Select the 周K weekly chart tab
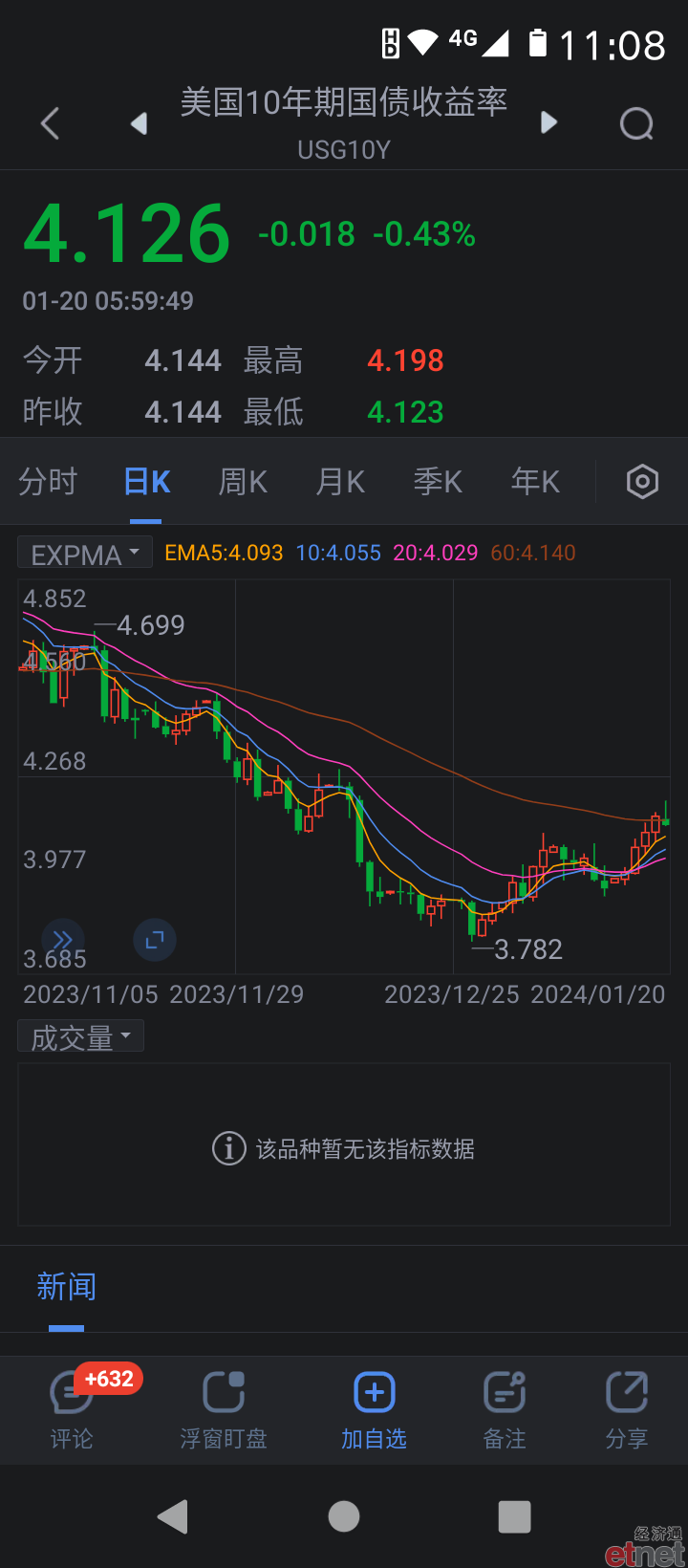This screenshot has height=1568, width=688. tap(243, 482)
